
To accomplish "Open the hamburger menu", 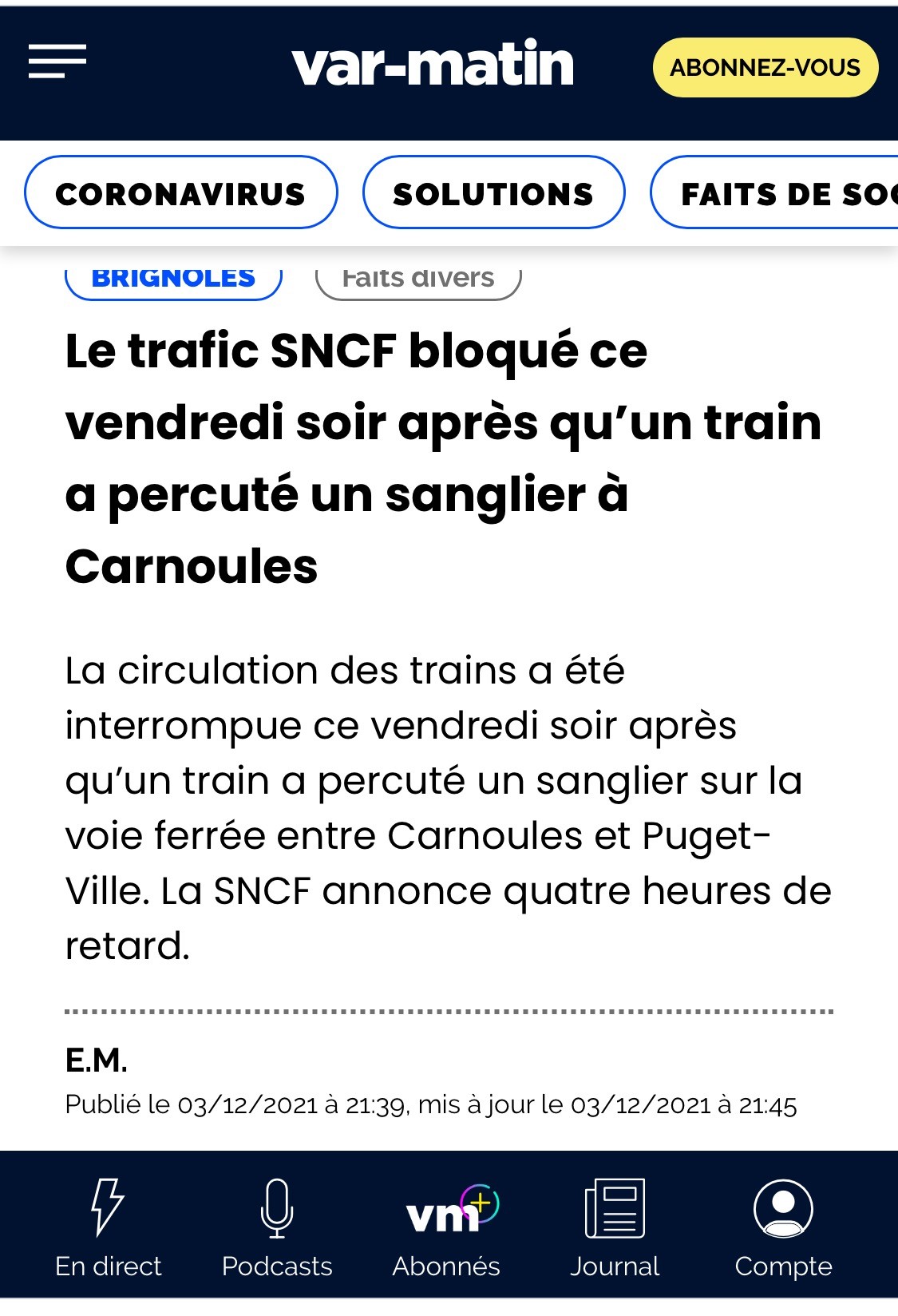I will (x=57, y=62).
